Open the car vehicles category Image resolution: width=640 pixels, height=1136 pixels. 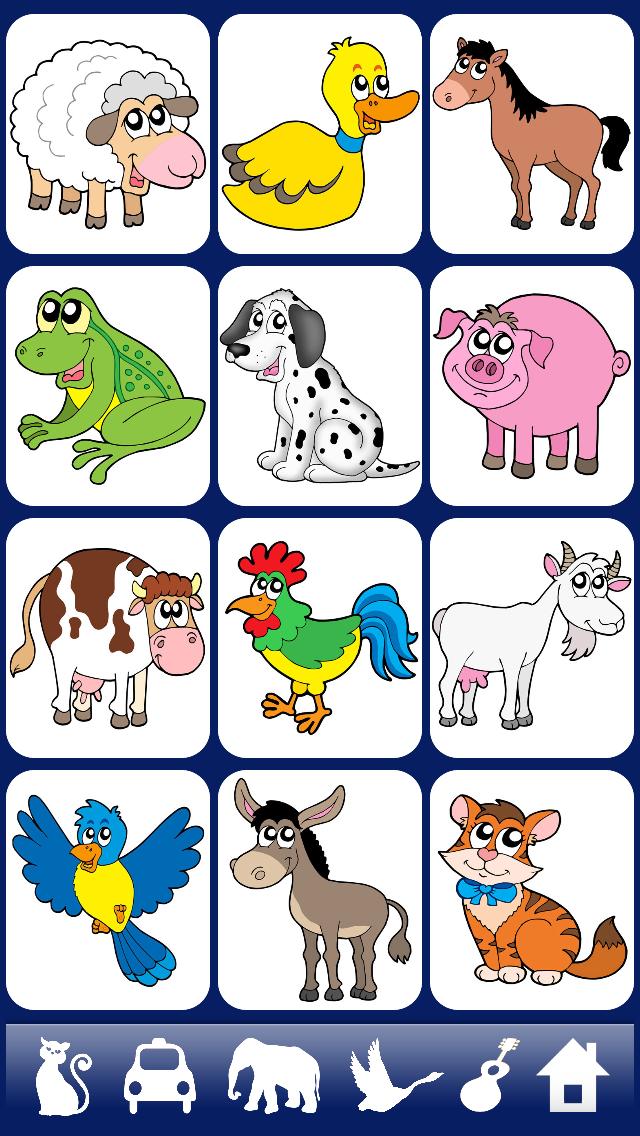(160, 1076)
